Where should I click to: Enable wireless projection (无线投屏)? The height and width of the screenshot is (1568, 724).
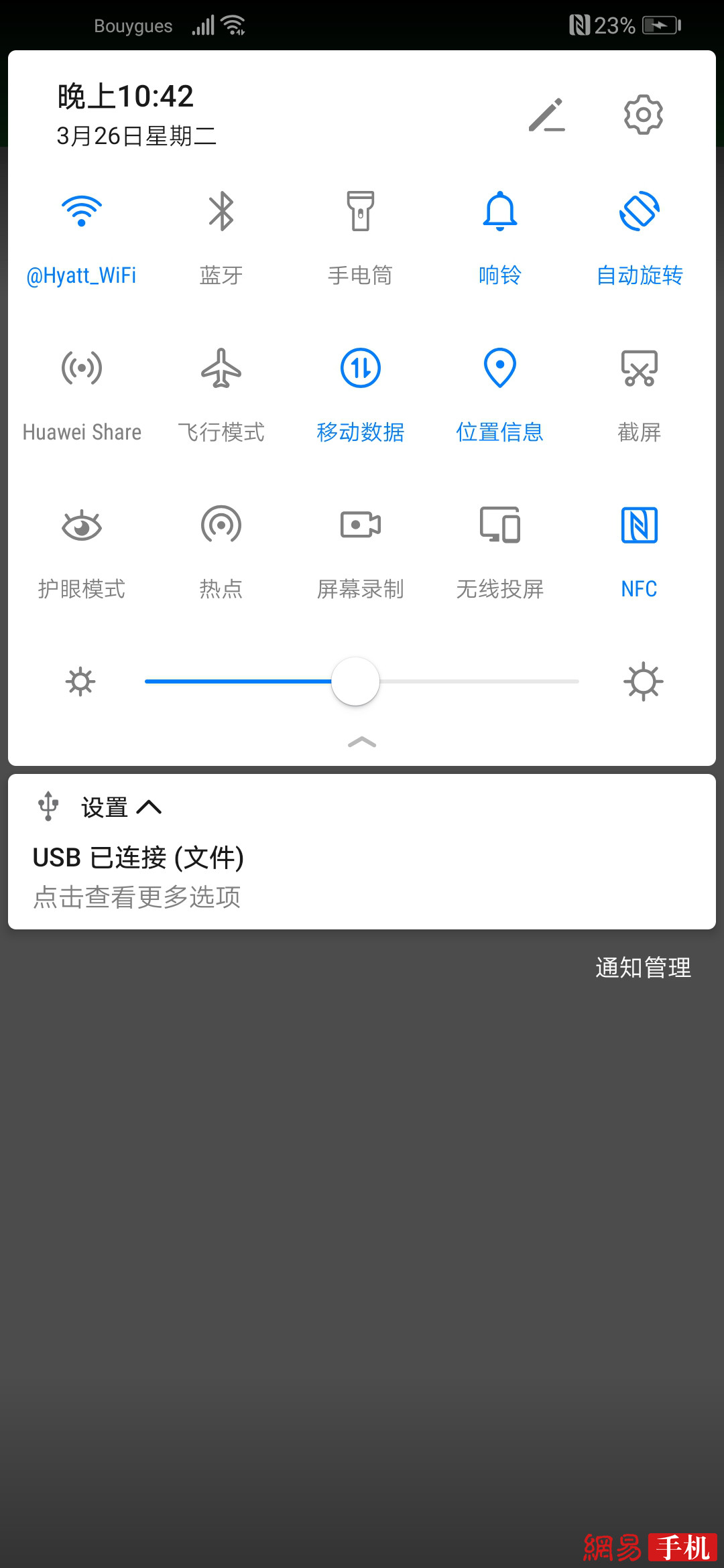click(x=499, y=525)
